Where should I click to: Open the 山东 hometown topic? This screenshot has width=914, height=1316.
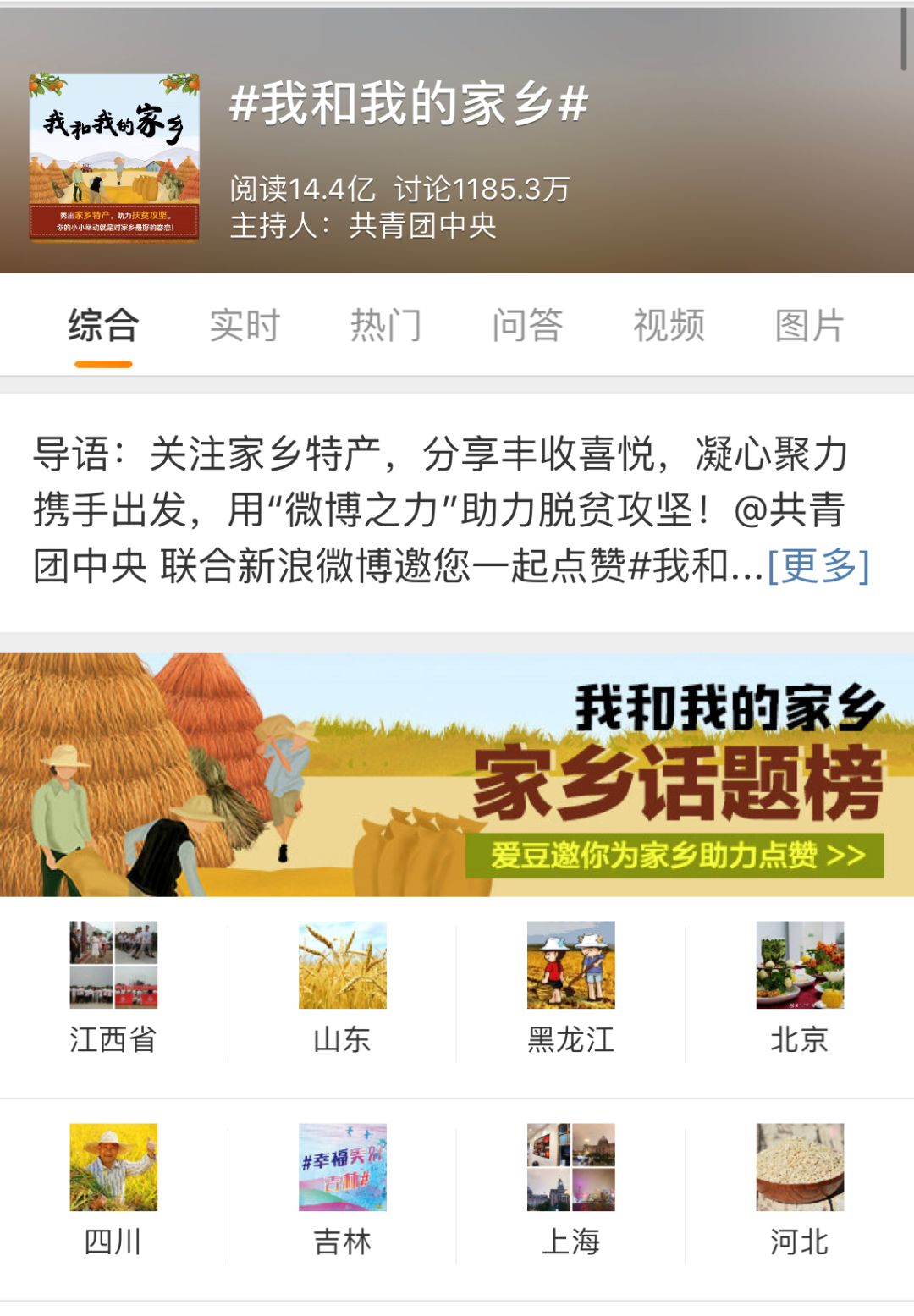(342, 988)
